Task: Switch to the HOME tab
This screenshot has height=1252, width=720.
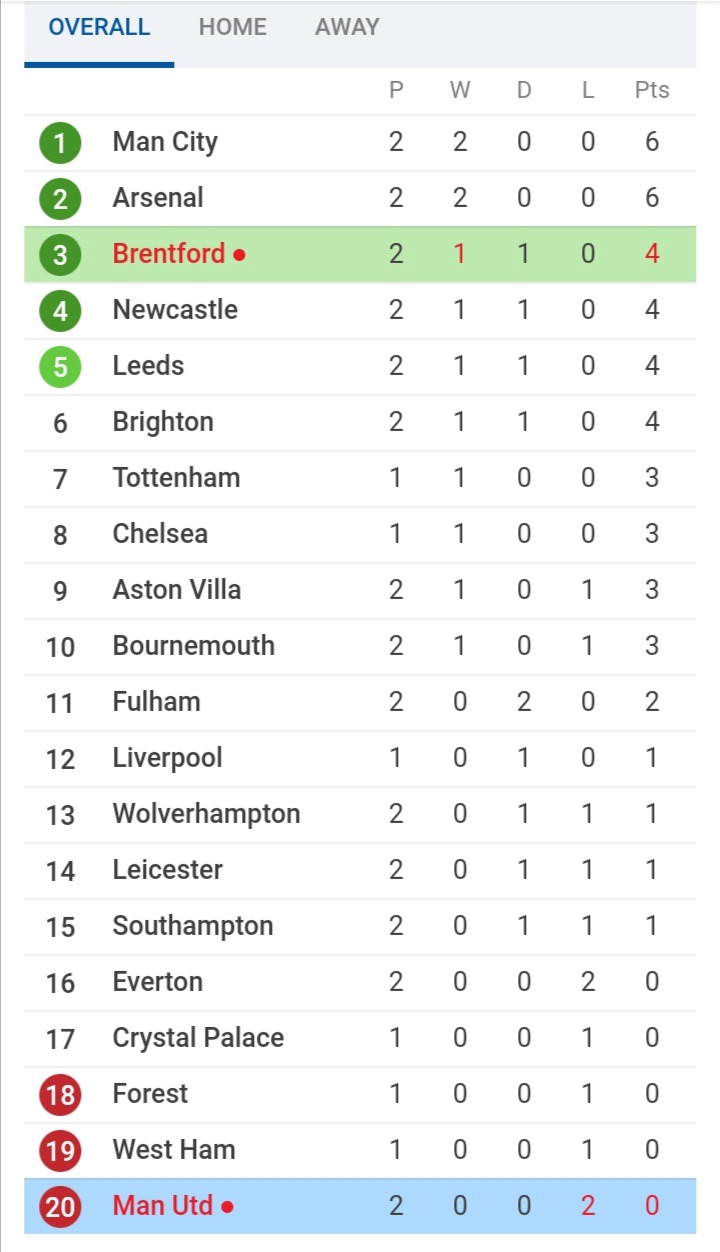Action: tap(233, 27)
